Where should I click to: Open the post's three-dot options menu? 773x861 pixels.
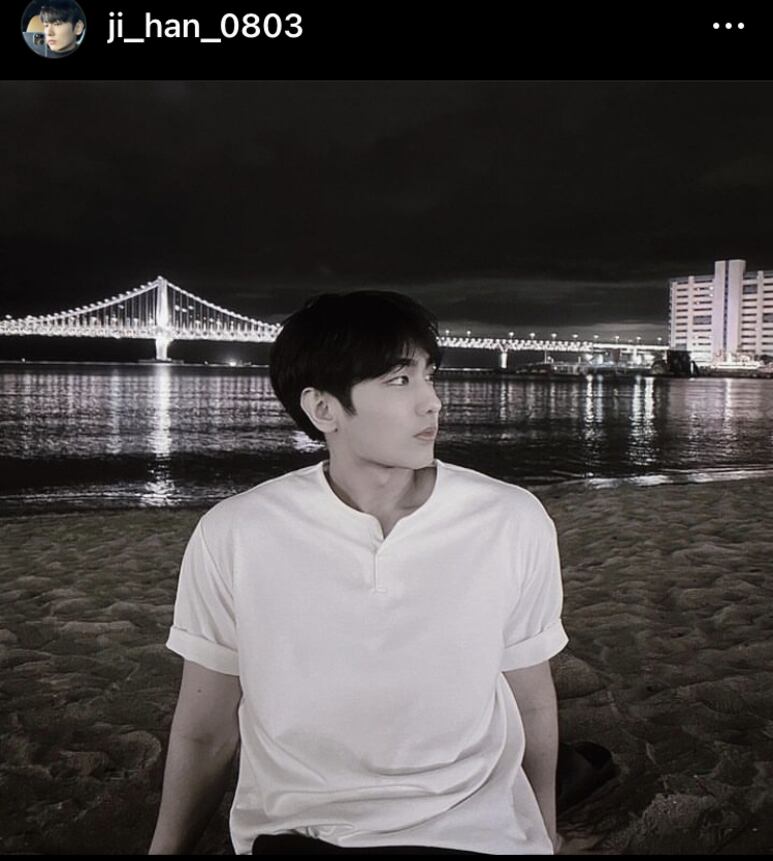click(x=728, y=26)
